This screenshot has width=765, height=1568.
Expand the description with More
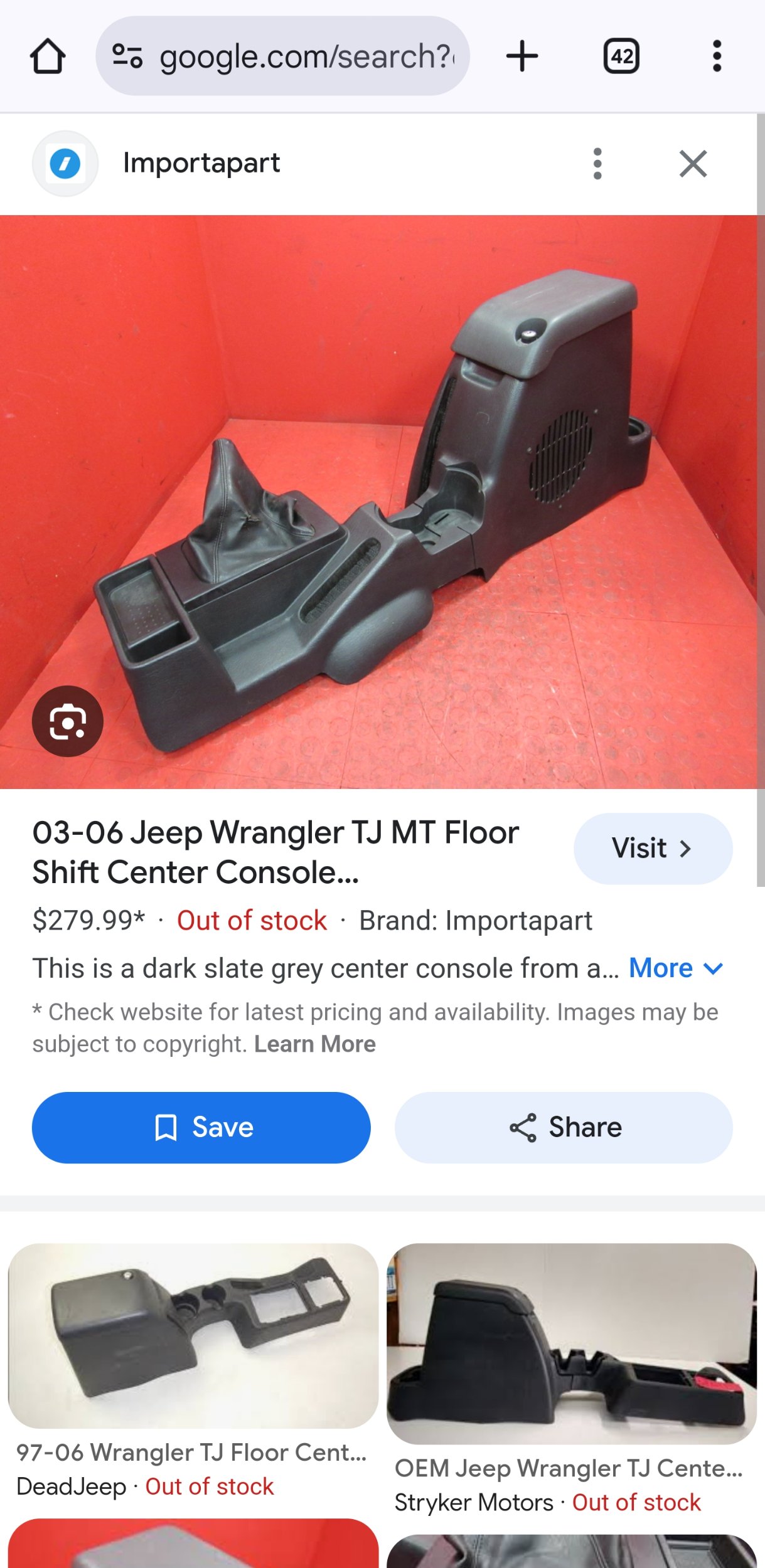tap(675, 968)
